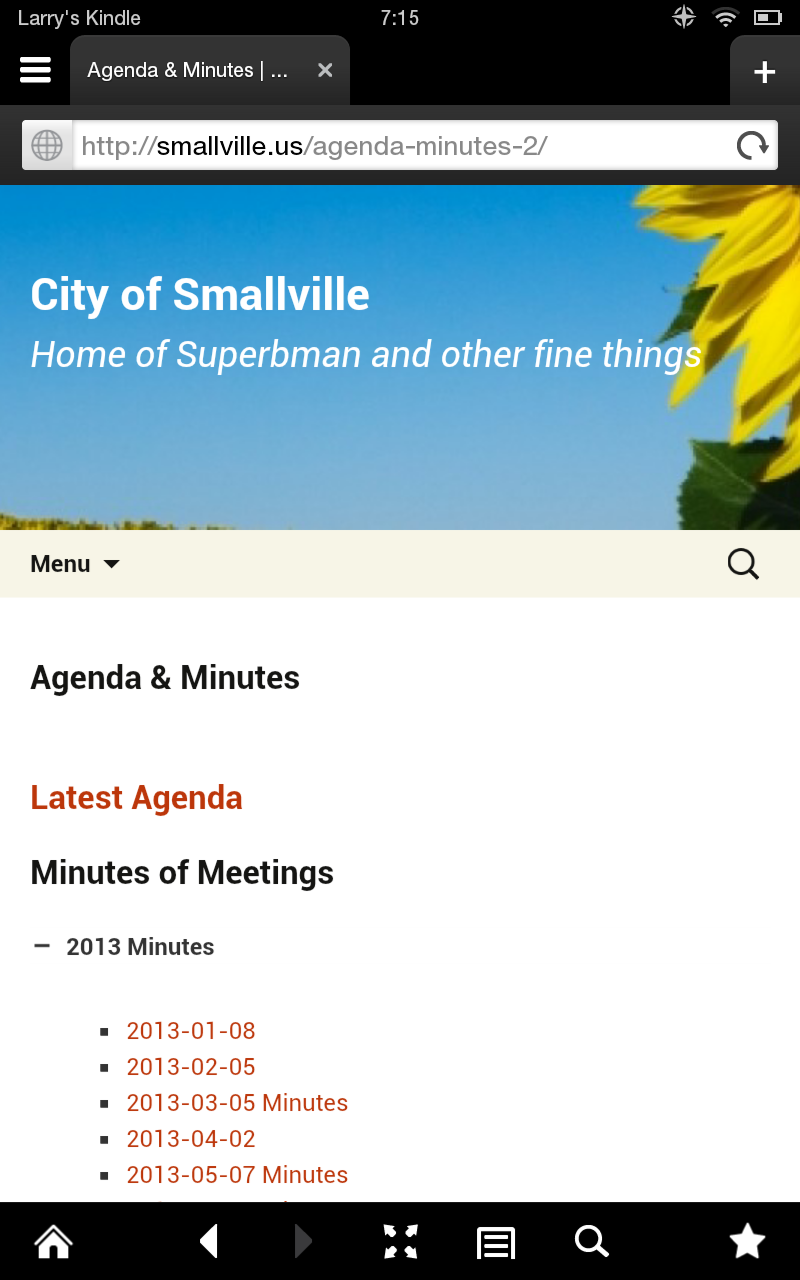Open the City of Smallville site title
The image size is (800, 1280).
pos(200,295)
